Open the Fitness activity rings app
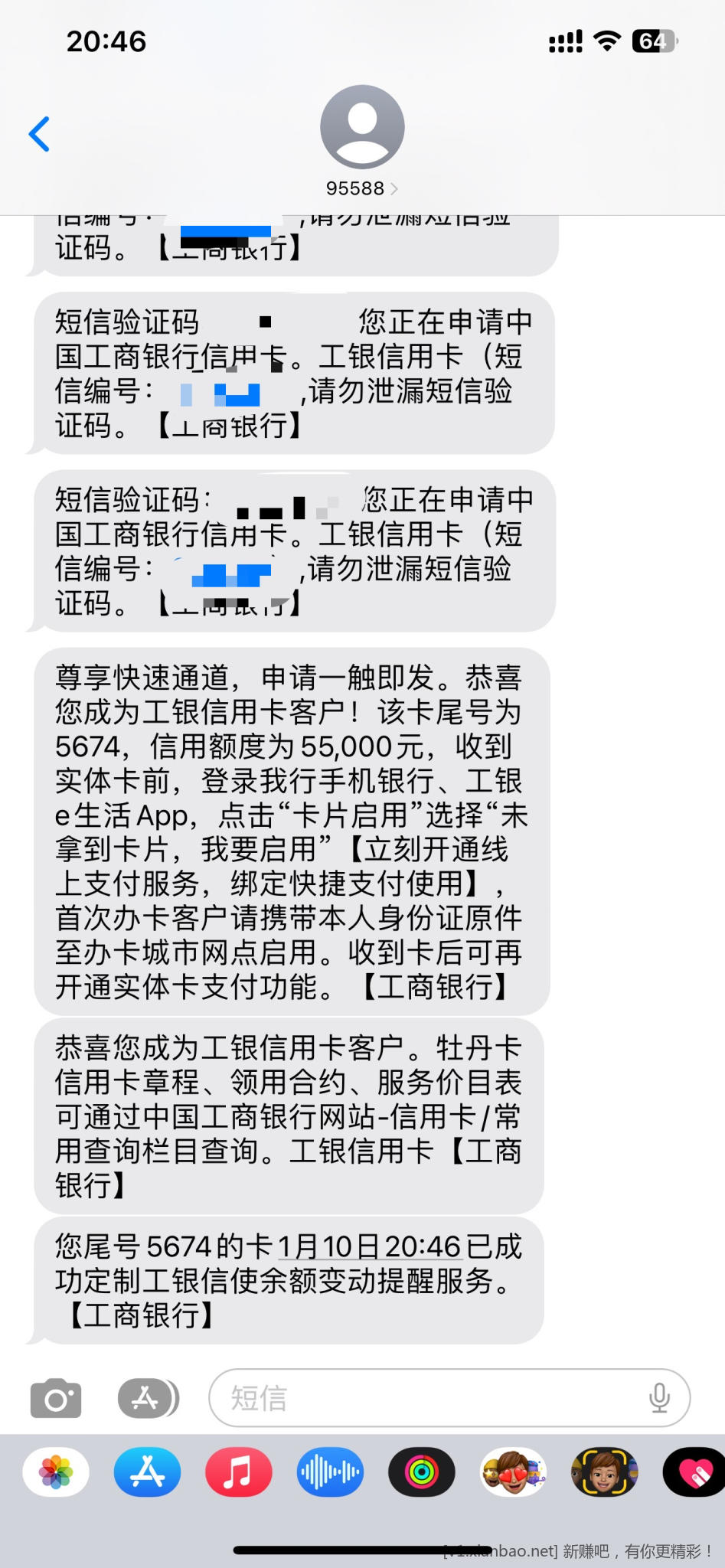This screenshot has width=725, height=1568. [x=422, y=1472]
